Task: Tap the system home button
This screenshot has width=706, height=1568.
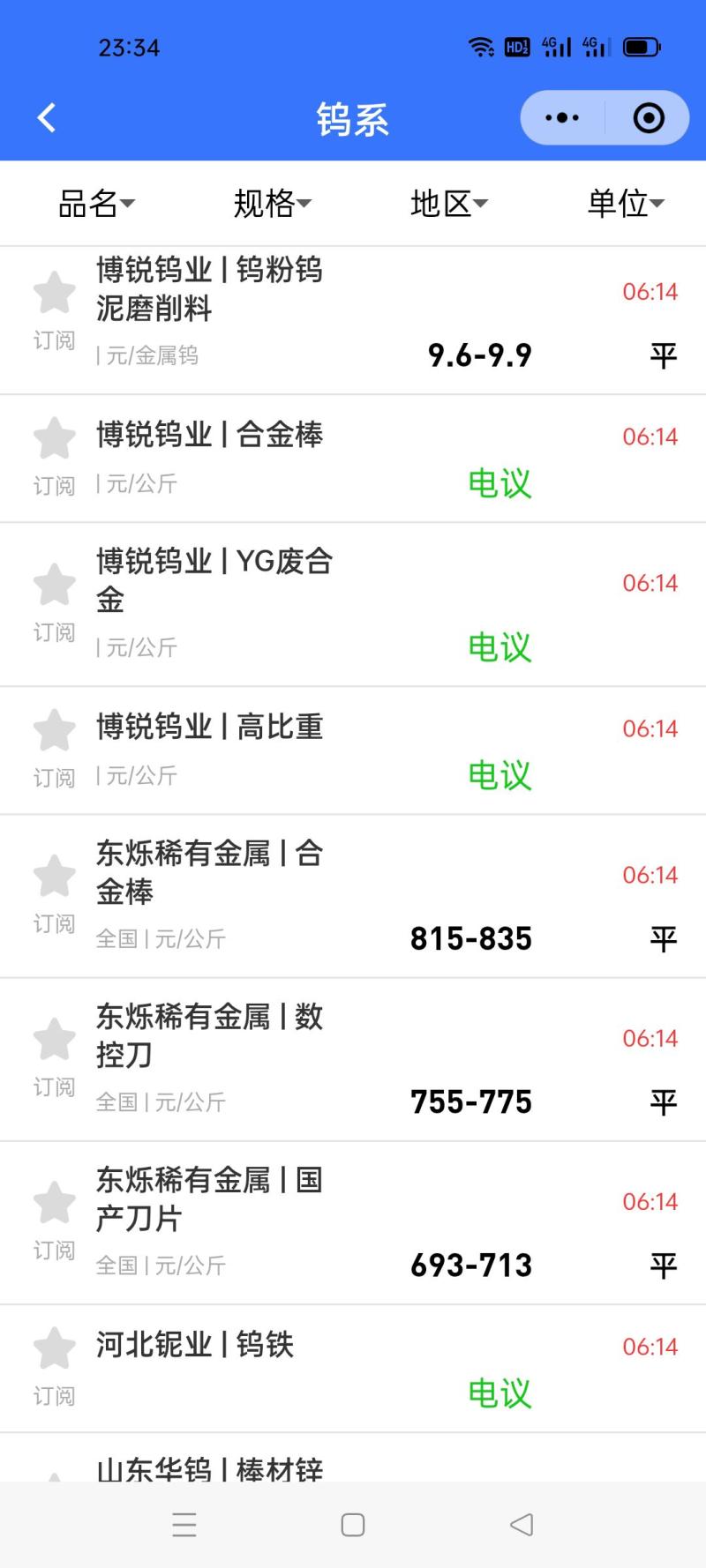Action: [x=353, y=1525]
